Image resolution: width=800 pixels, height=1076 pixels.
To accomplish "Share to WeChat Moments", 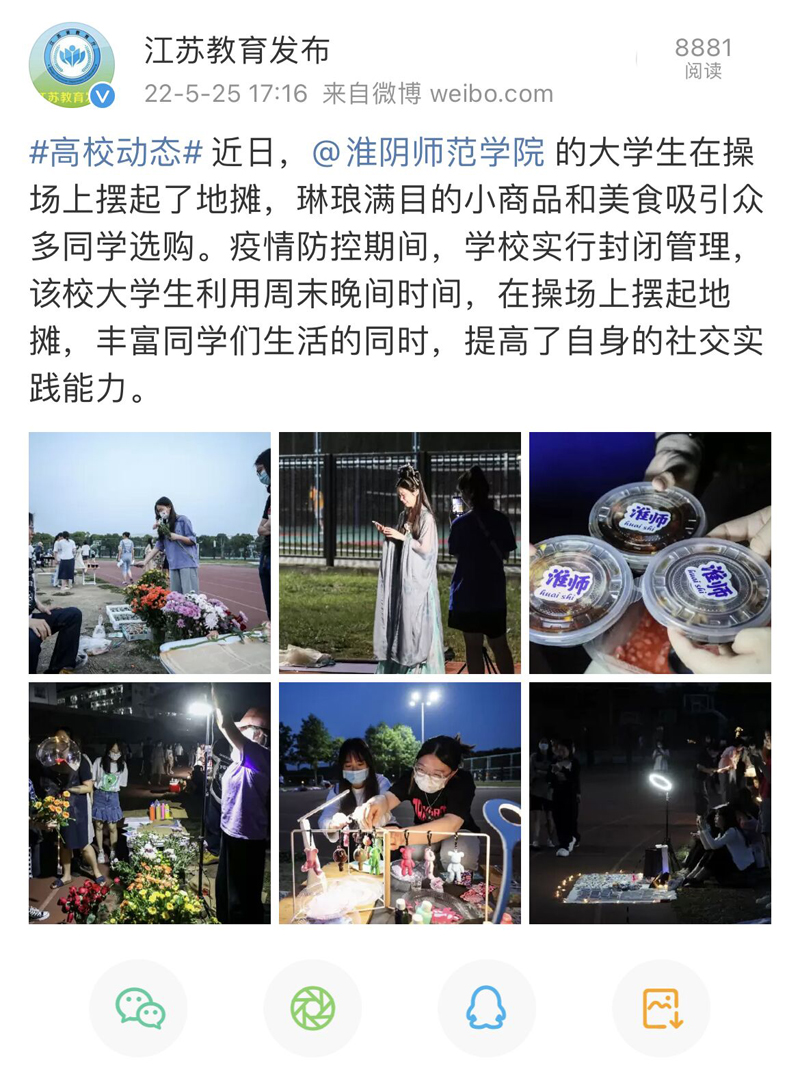I will pyautogui.click(x=313, y=1008).
